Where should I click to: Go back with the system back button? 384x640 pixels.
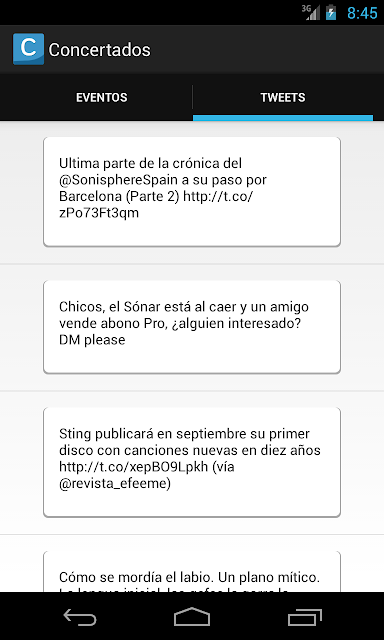pos(80,617)
